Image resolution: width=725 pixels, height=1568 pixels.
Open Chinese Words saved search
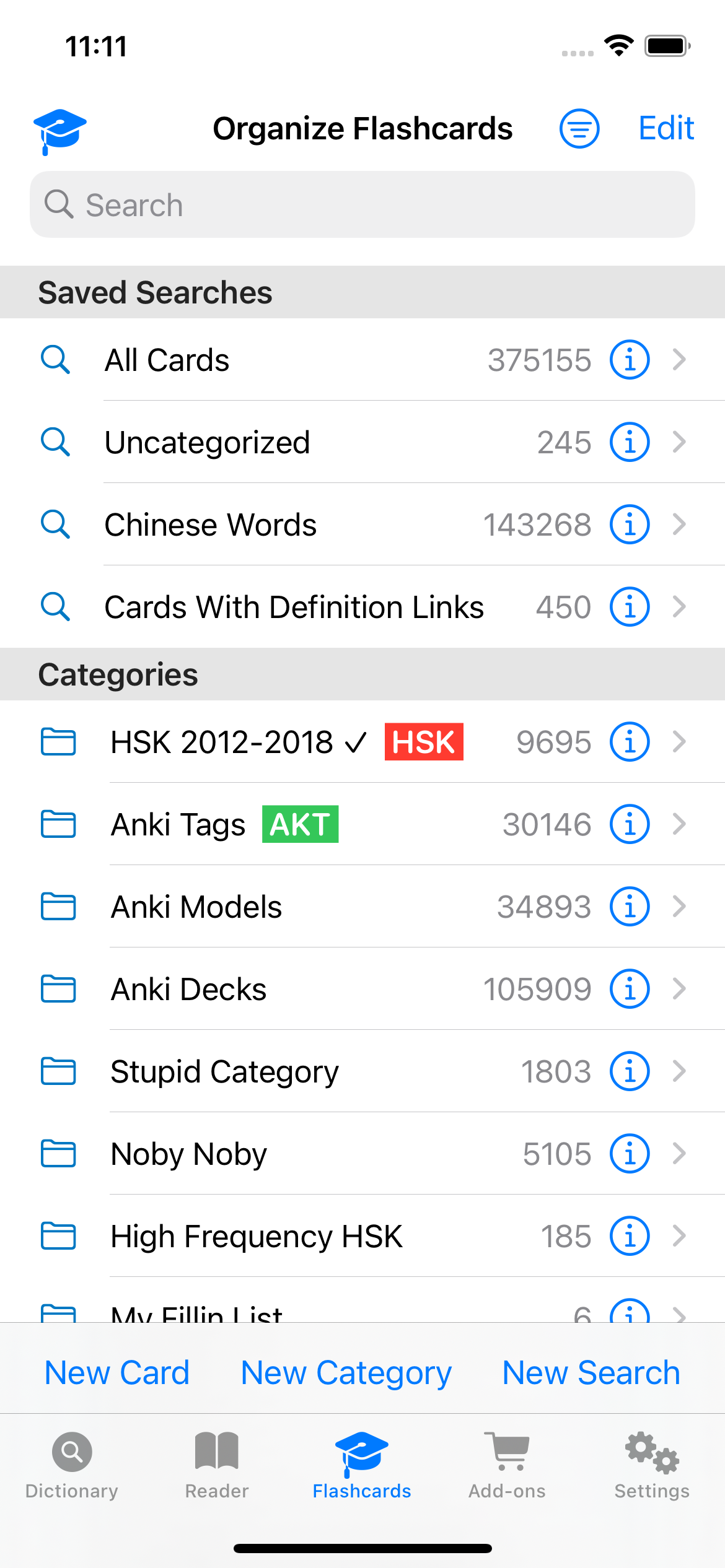[x=362, y=525]
